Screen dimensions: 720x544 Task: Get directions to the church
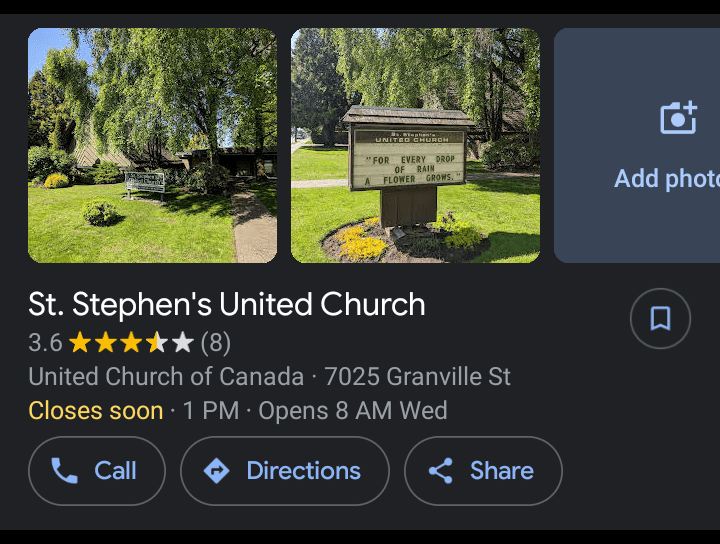pos(285,471)
